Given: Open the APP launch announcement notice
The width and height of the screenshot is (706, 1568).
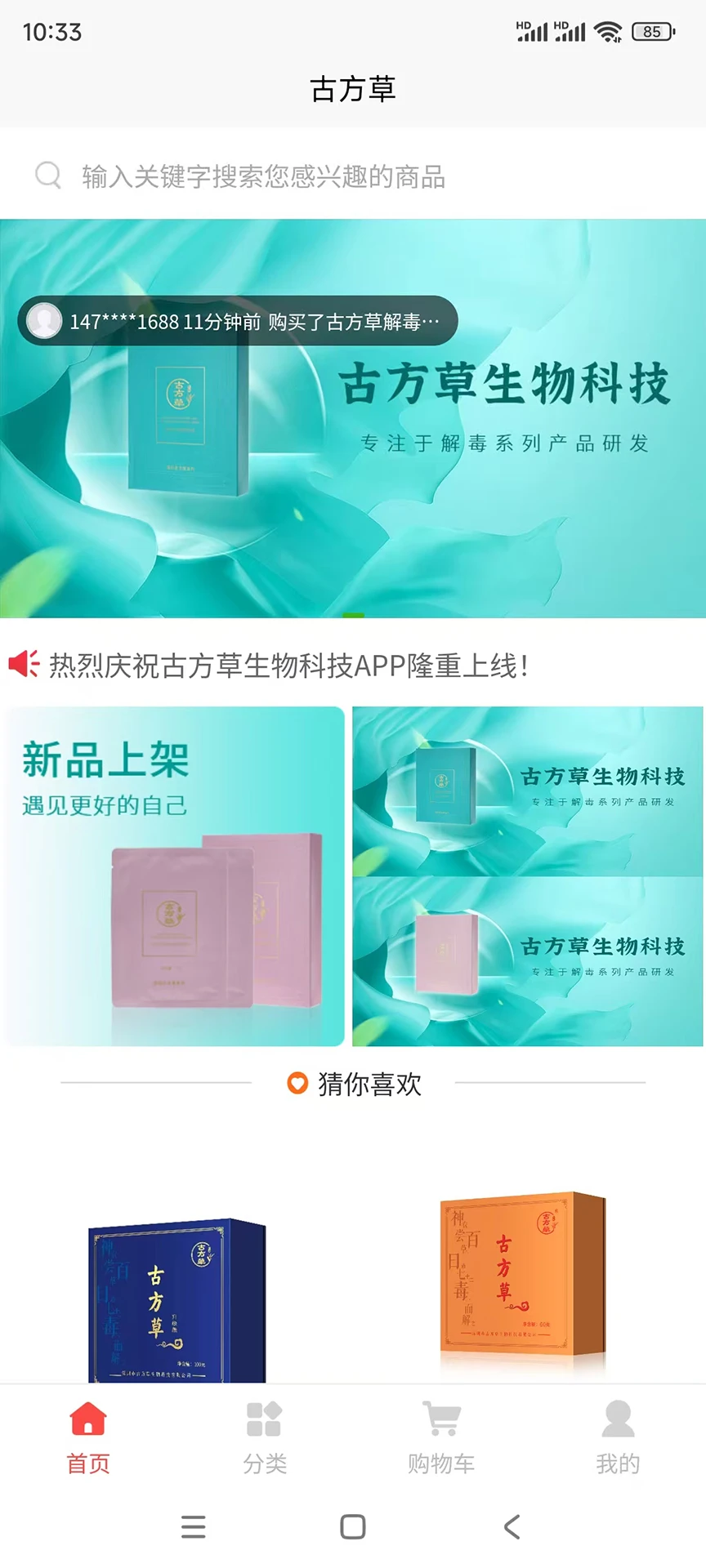Looking at the screenshot, I should point(286,666).
